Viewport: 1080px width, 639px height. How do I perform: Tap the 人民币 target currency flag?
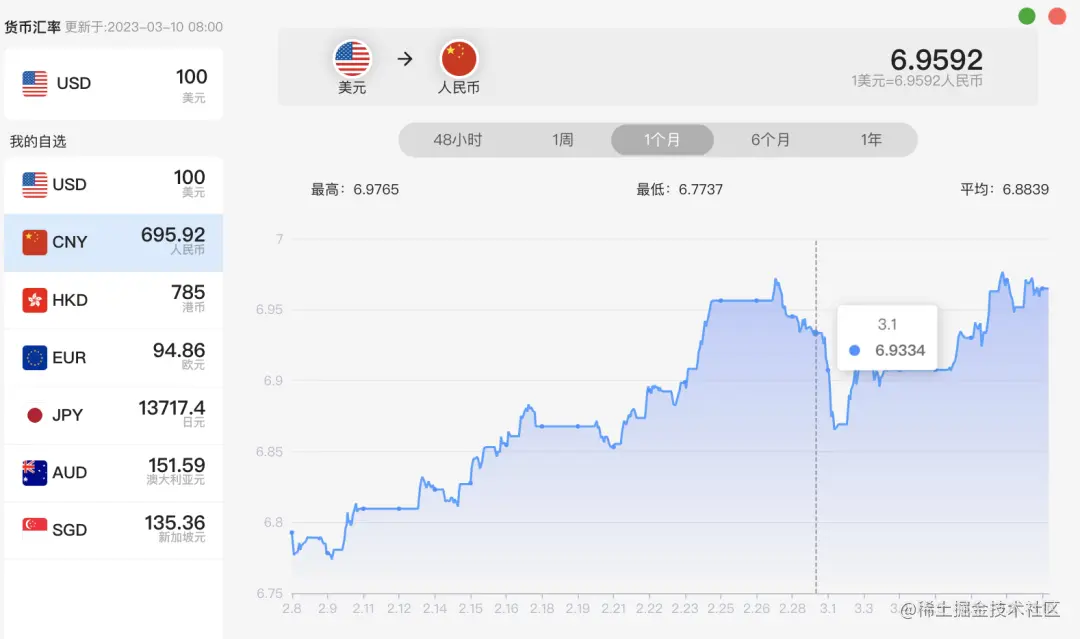pyautogui.click(x=459, y=59)
